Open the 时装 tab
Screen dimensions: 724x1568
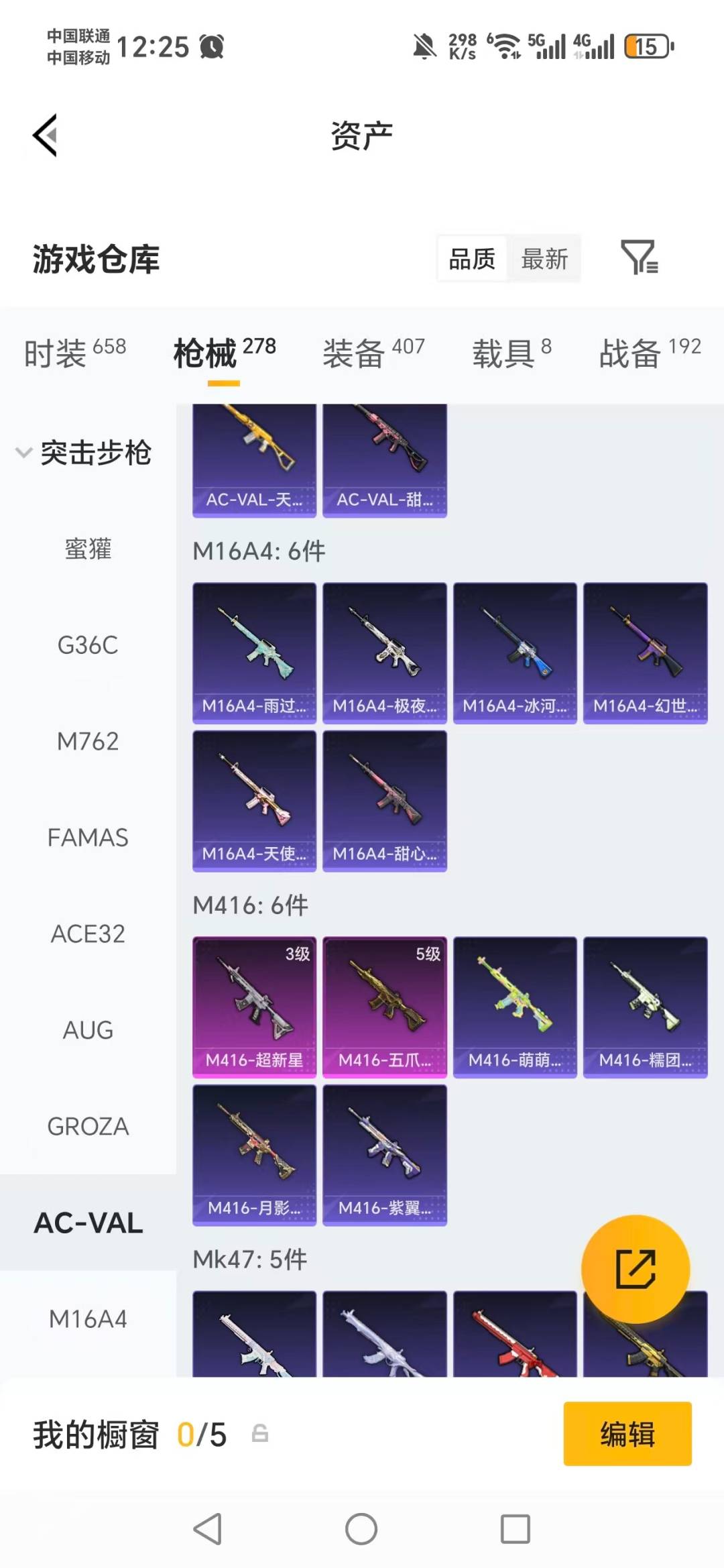tap(57, 353)
